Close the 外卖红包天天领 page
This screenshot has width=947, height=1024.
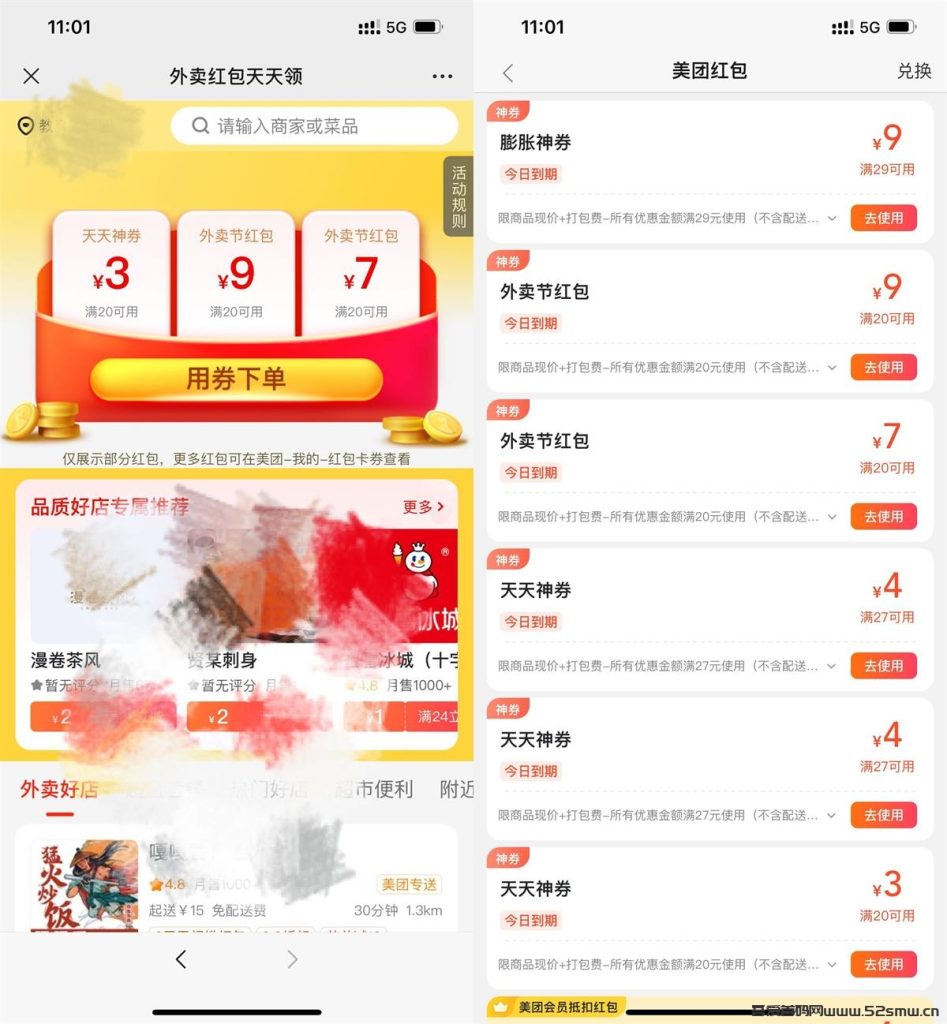31,76
